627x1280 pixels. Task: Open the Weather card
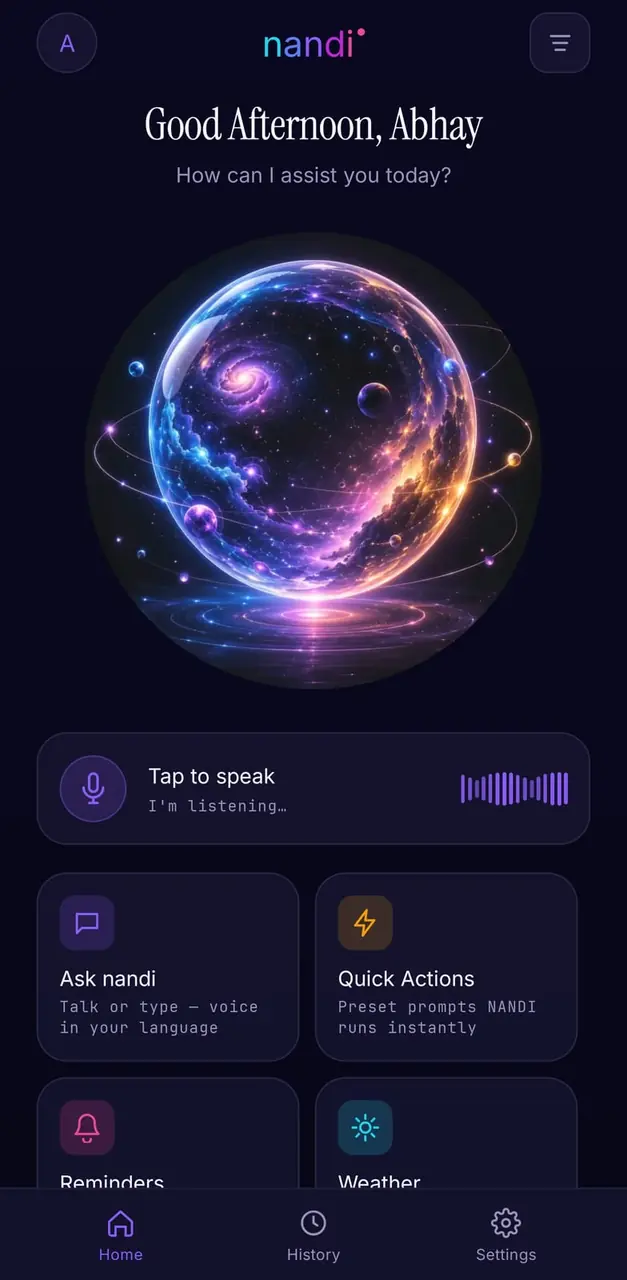point(446,1133)
